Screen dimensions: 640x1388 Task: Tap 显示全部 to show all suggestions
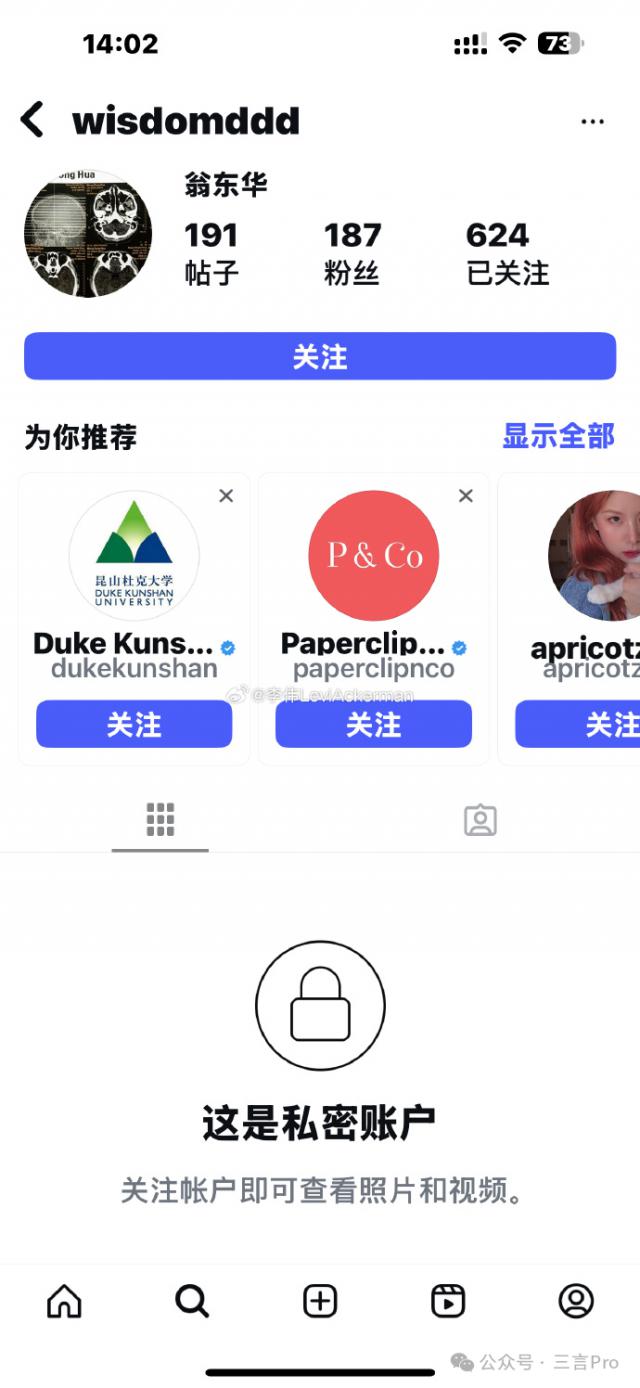click(558, 436)
